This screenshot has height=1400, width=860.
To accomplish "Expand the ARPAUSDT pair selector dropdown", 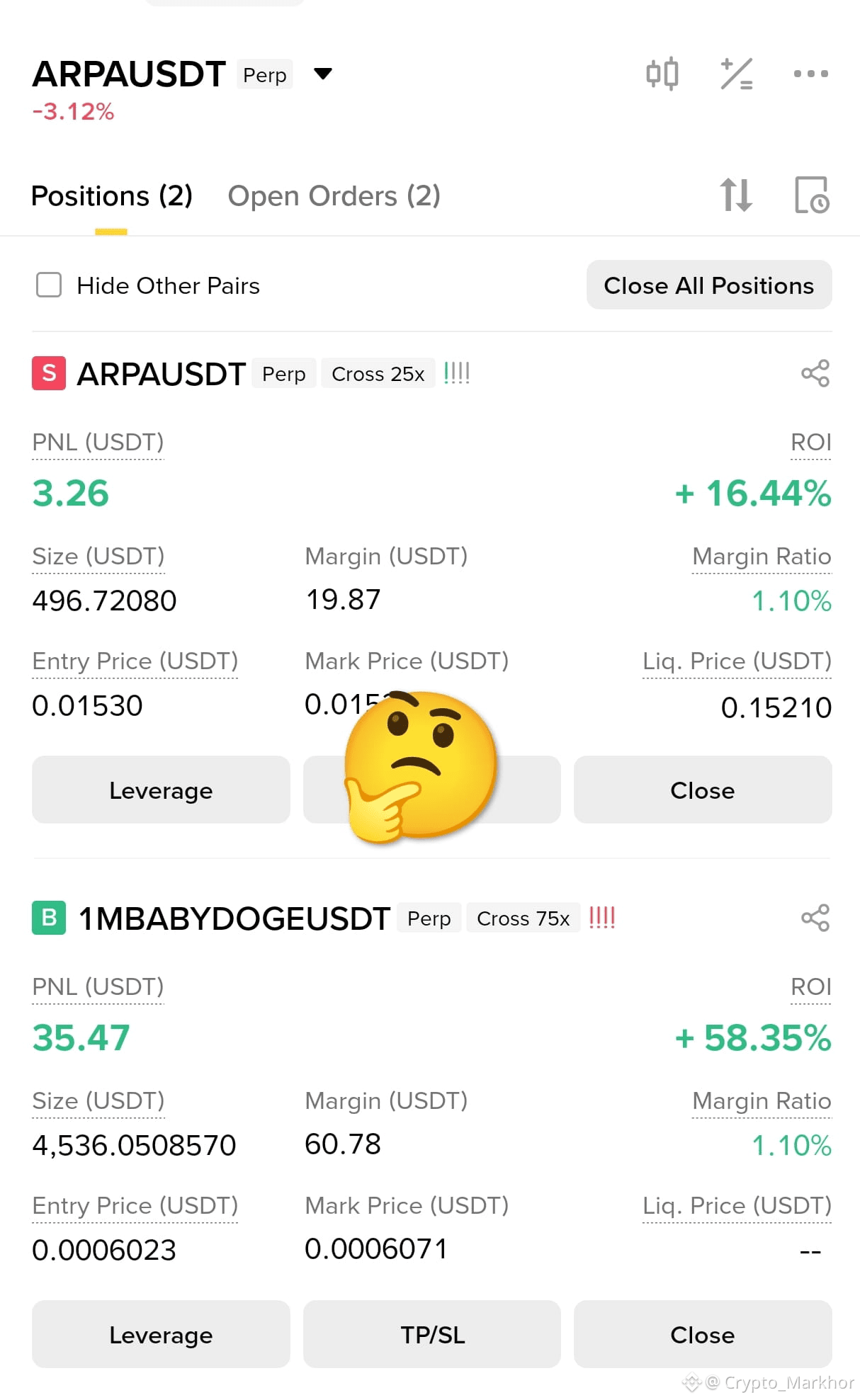I will pos(323,73).
